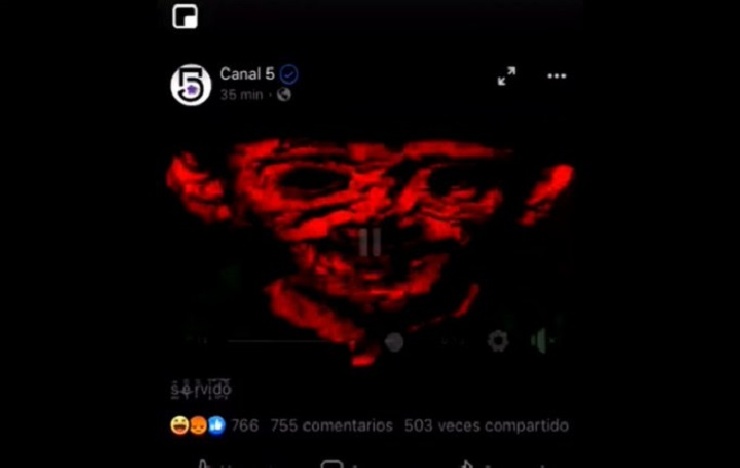This screenshot has height=468, width=740.
Task: Open video settings gear
Action: coord(497,341)
